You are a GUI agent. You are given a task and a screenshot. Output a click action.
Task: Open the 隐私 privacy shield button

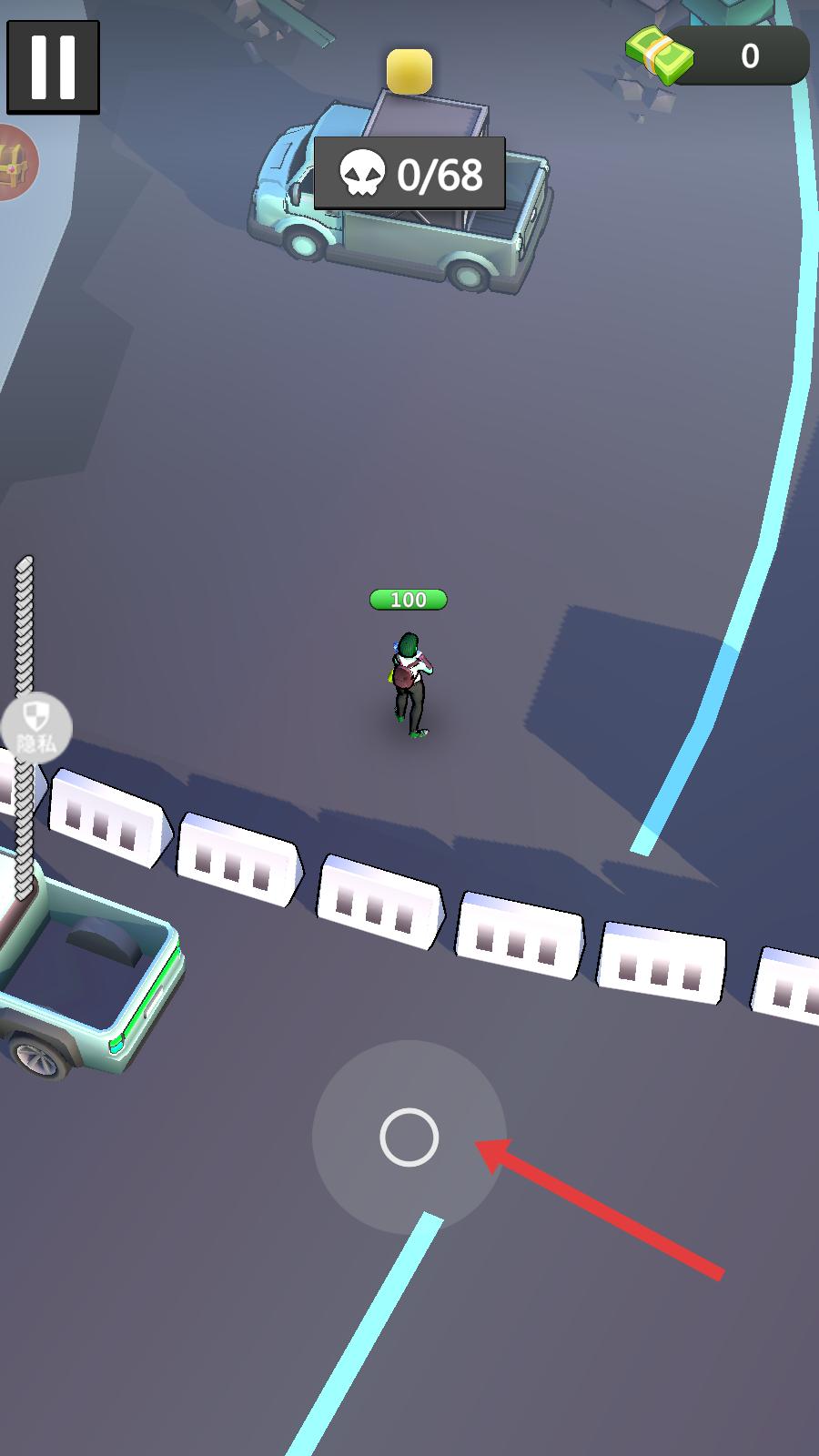point(36,728)
